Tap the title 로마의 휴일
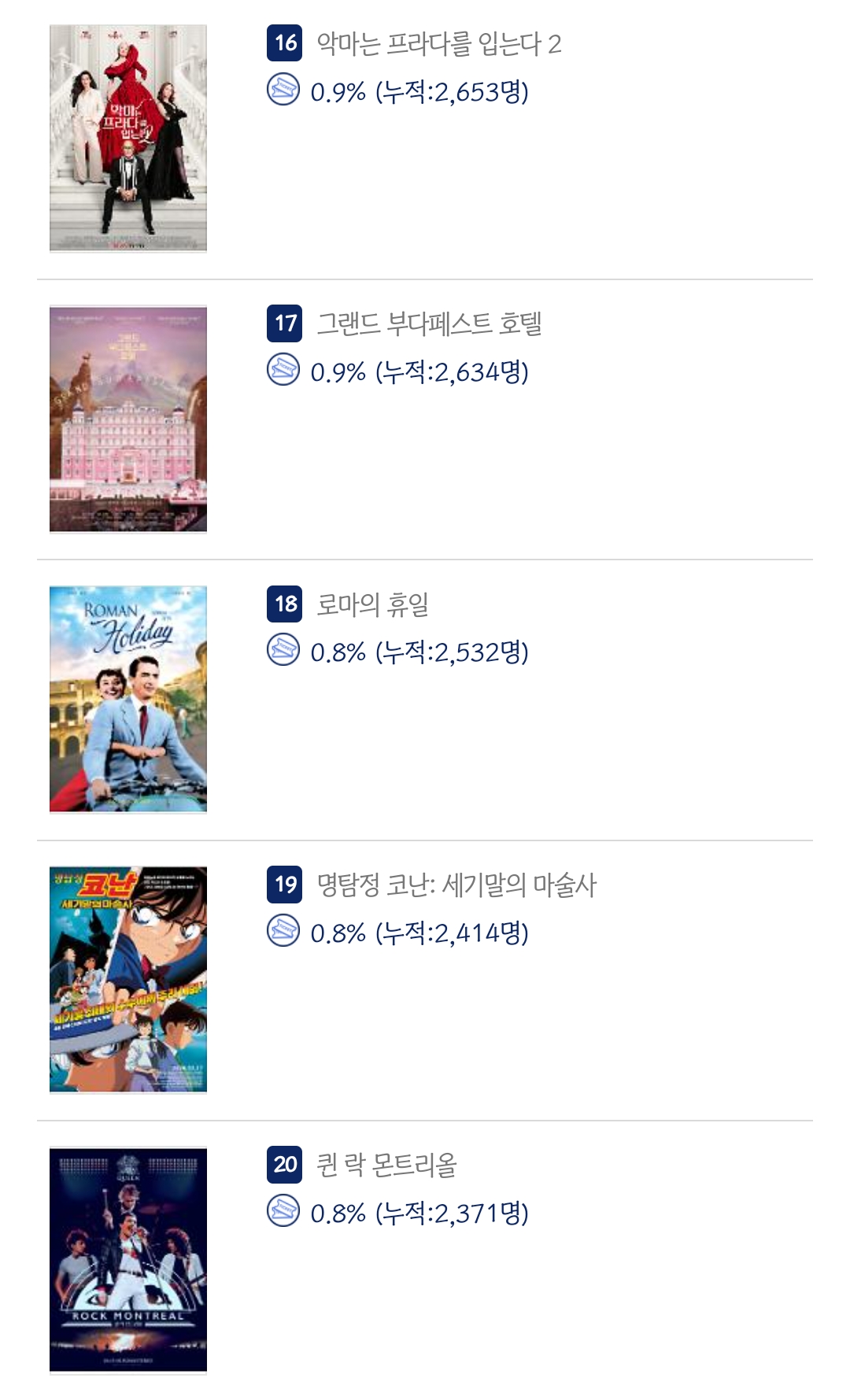This screenshot has width=850, height=1400. click(372, 604)
